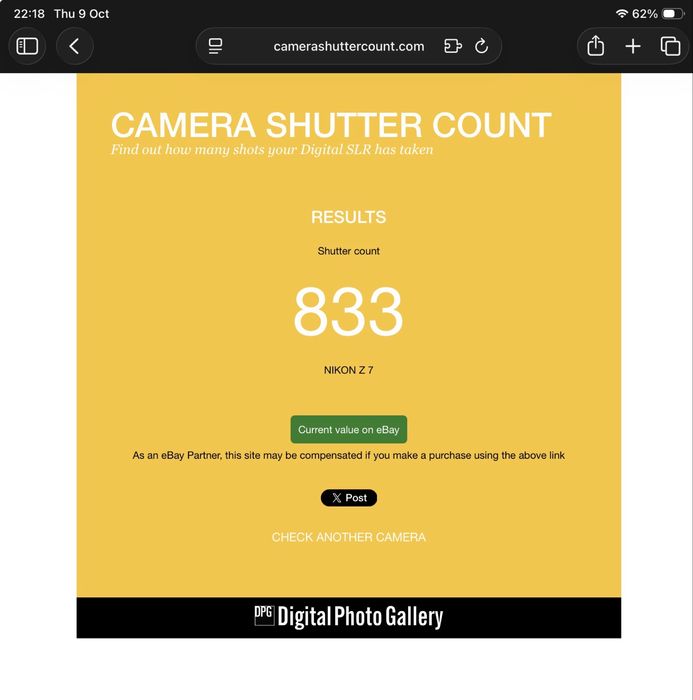Show the tab overview
The height and width of the screenshot is (700, 693).
[x=670, y=46]
